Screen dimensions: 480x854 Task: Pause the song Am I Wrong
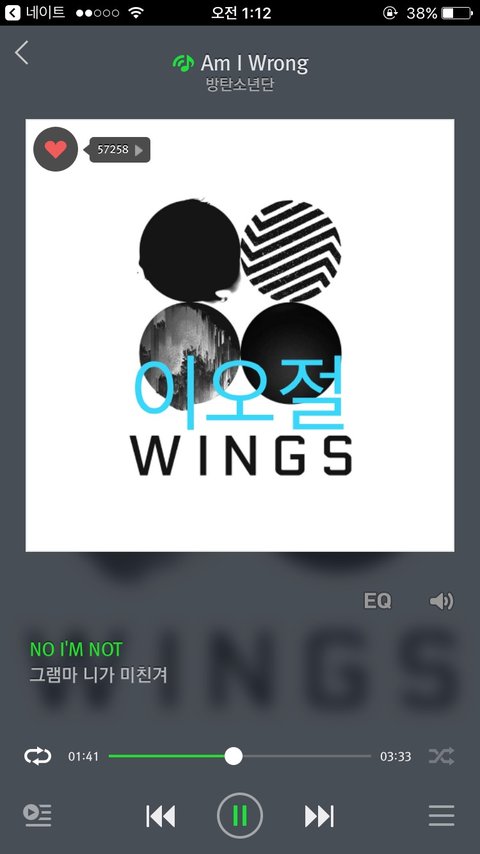pyautogui.click(x=240, y=815)
